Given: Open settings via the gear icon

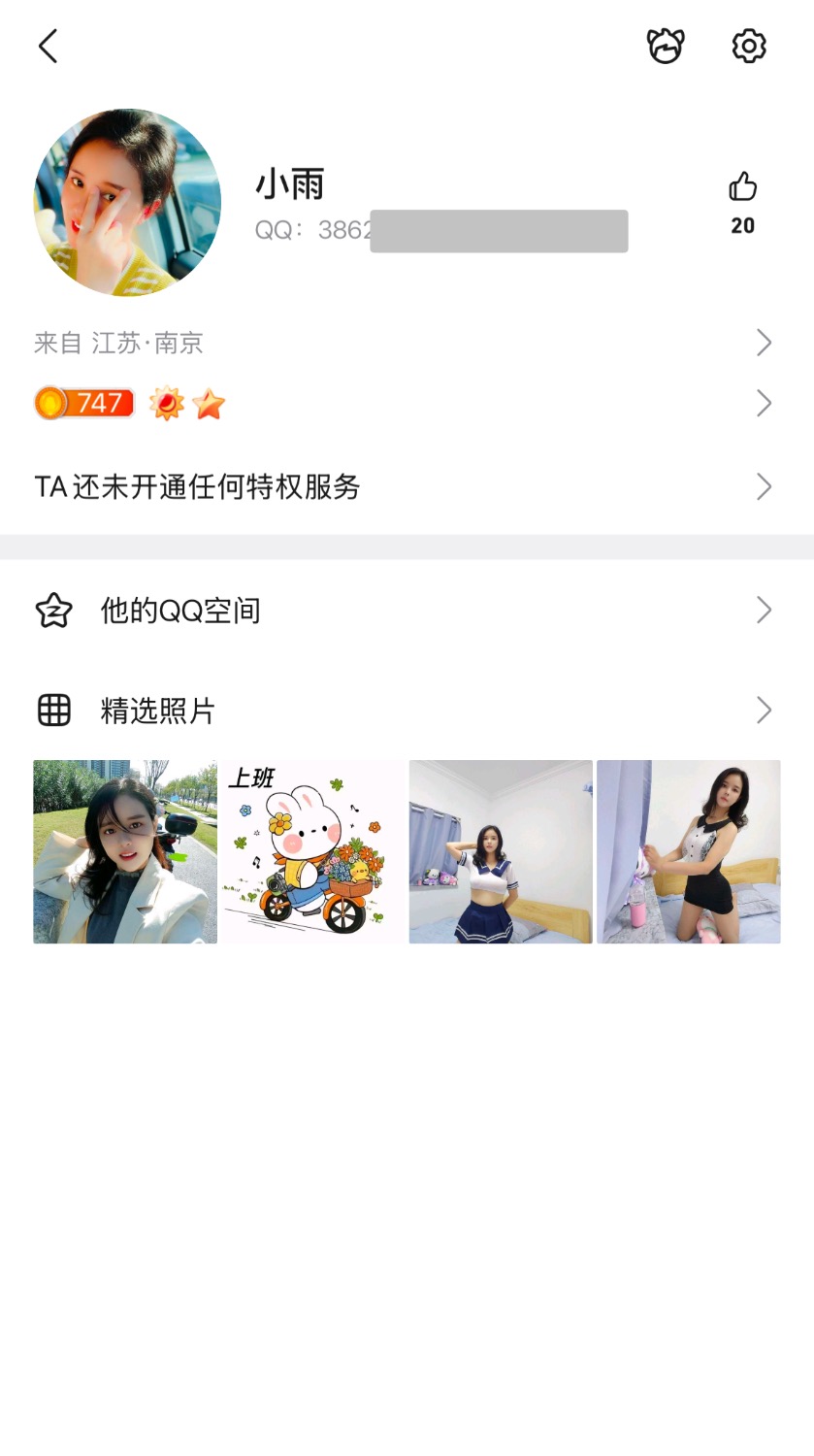Looking at the screenshot, I should pyautogui.click(x=747, y=46).
